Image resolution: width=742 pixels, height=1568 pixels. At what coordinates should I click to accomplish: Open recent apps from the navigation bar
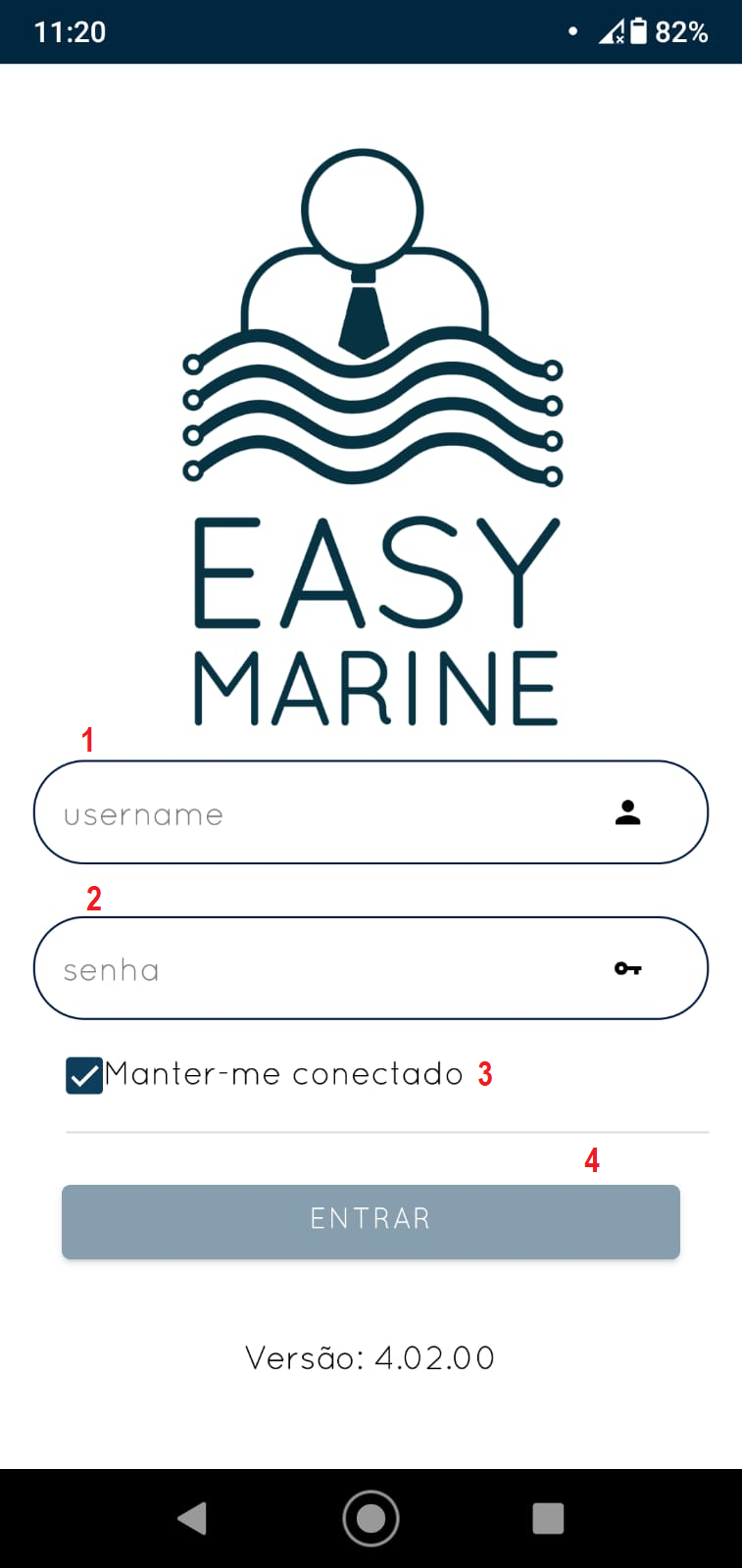[548, 1519]
